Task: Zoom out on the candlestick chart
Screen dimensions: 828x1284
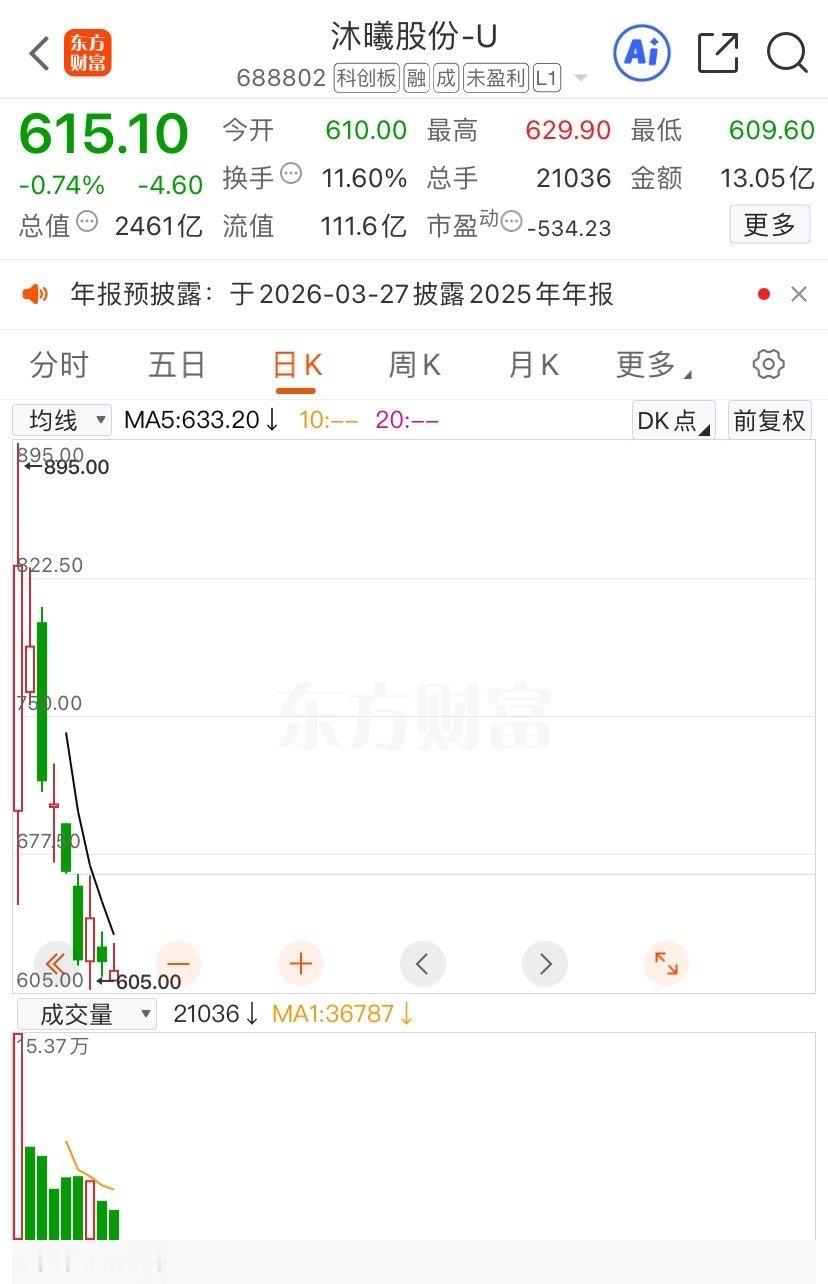Action: coord(177,963)
